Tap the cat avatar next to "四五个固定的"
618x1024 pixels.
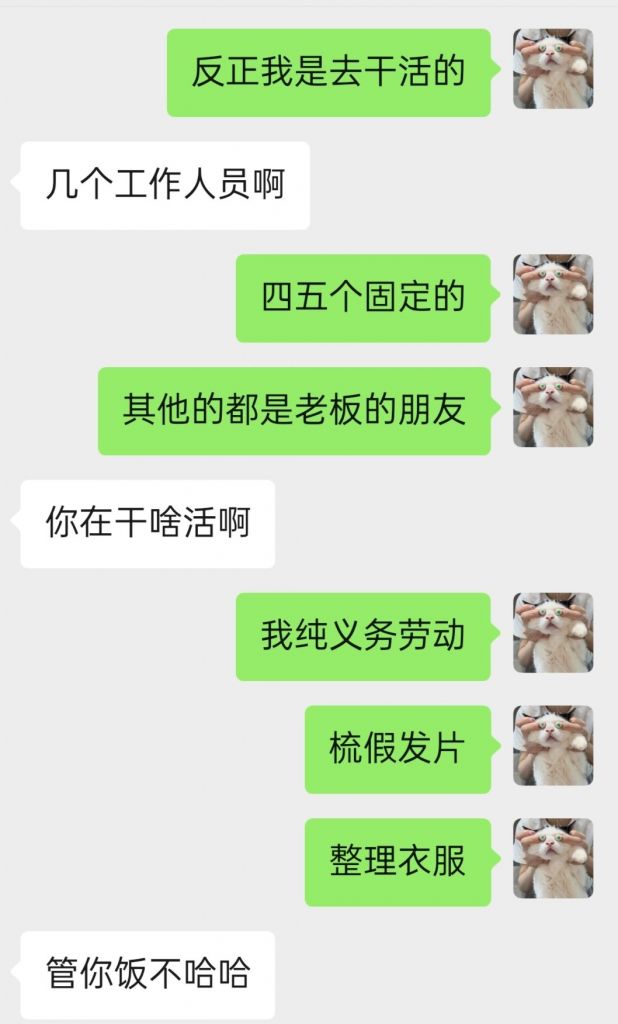click(x=553, y=294)
